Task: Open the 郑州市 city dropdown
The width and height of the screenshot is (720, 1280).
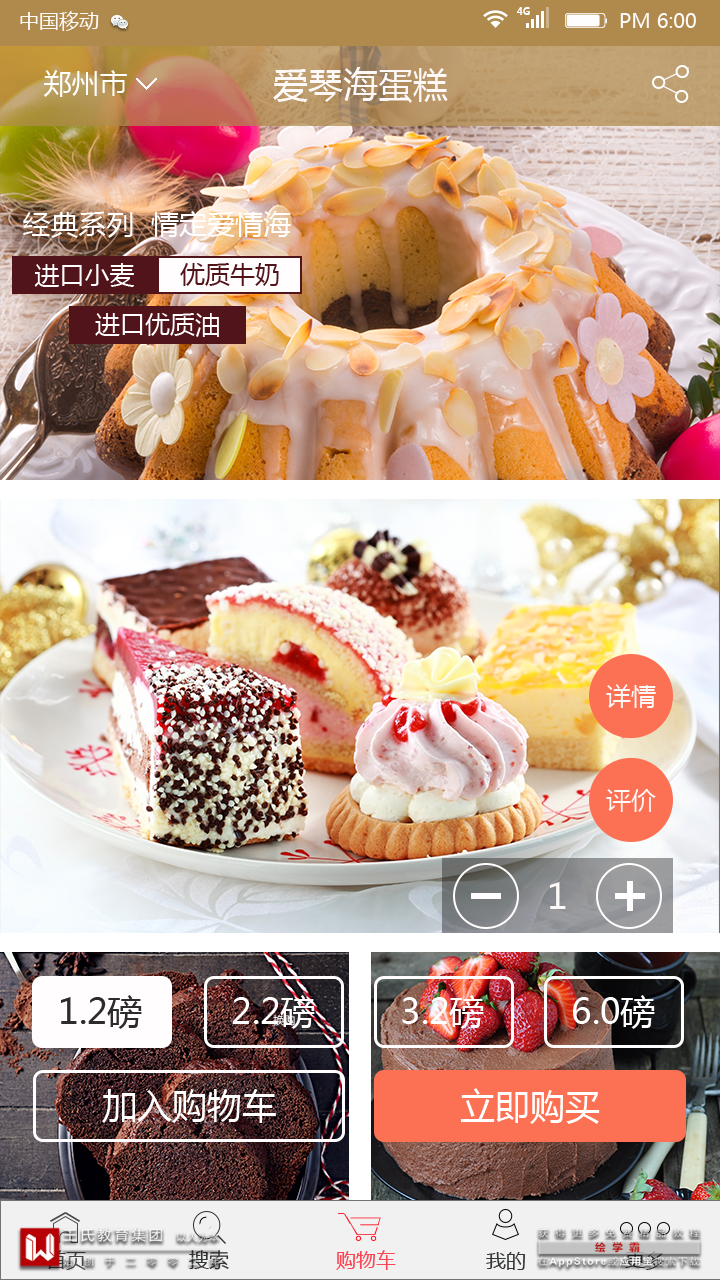Action: (x=100, y=84)
